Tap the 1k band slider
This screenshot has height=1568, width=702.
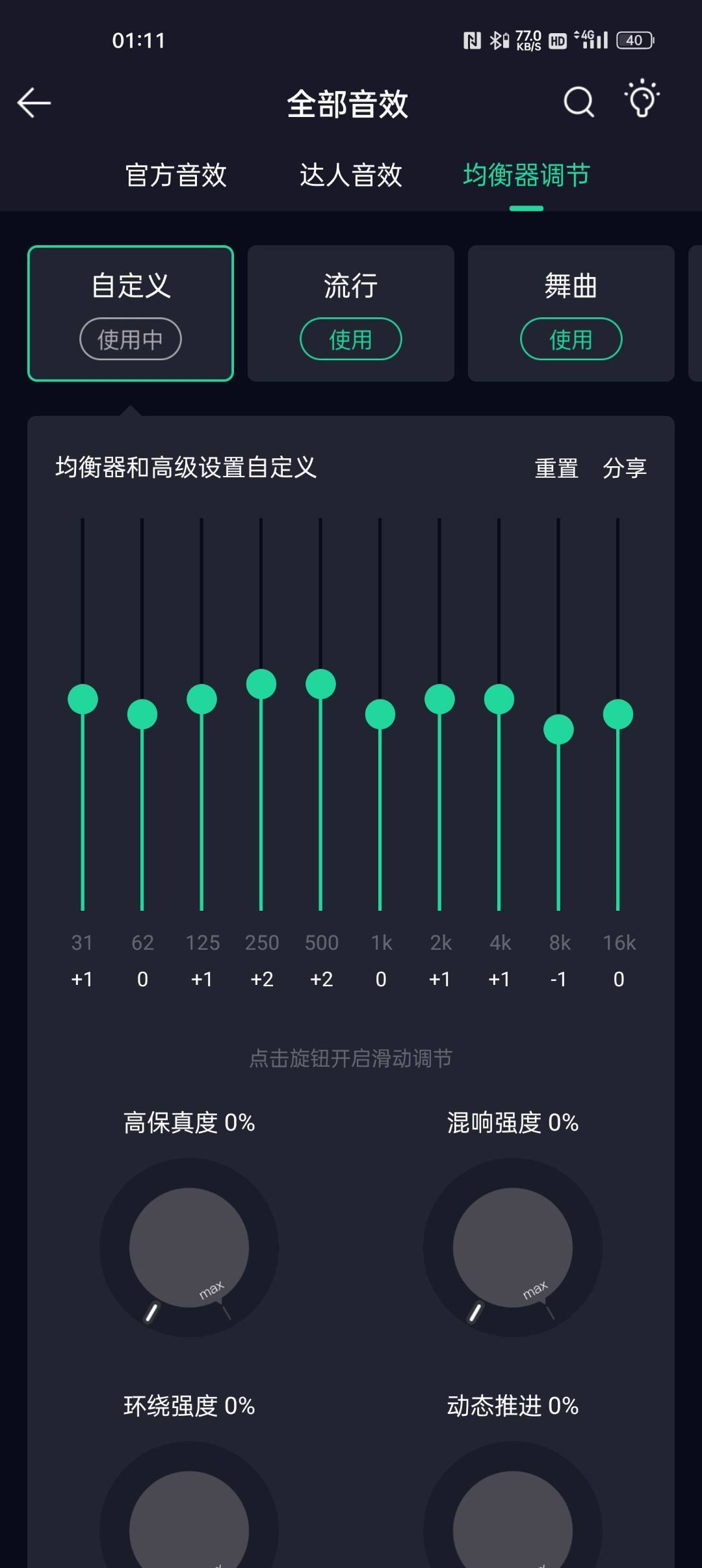[380, 714]
